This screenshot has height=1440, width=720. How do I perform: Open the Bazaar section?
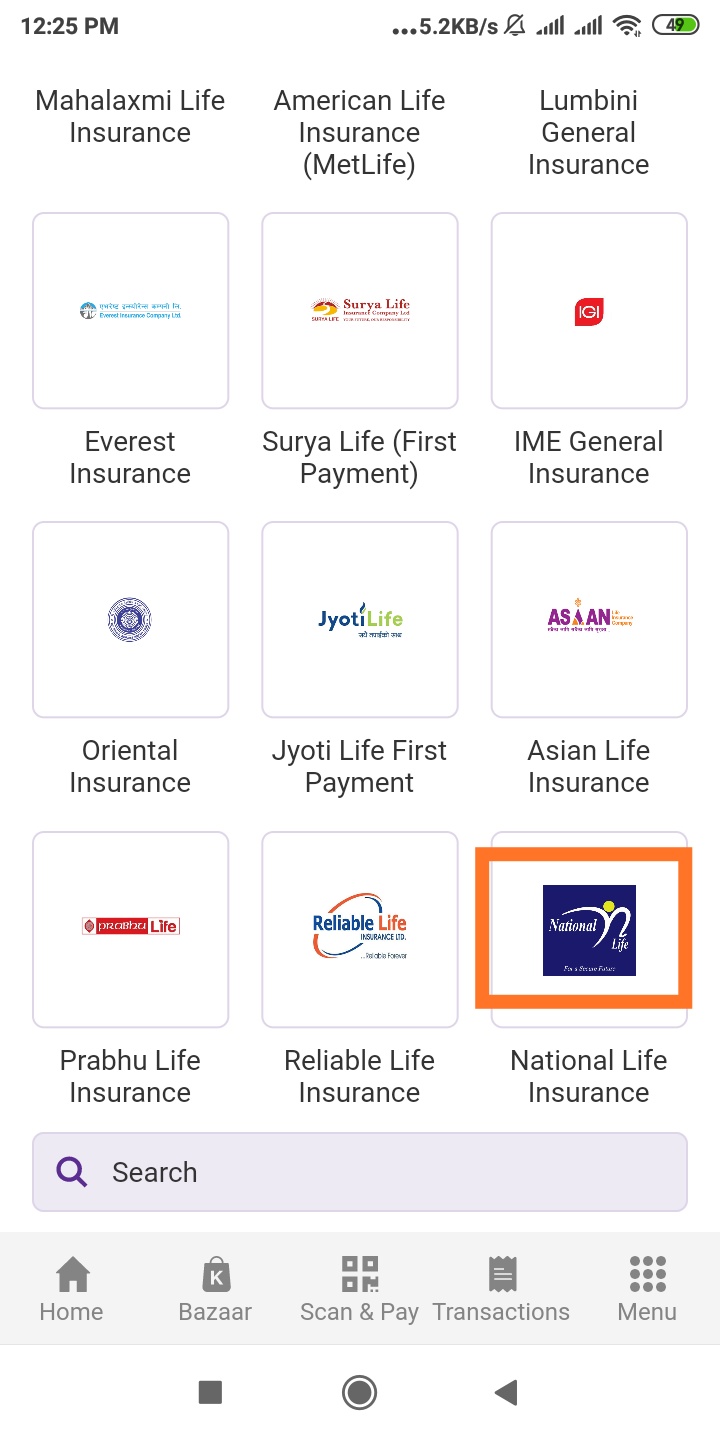coord(215,1287)
